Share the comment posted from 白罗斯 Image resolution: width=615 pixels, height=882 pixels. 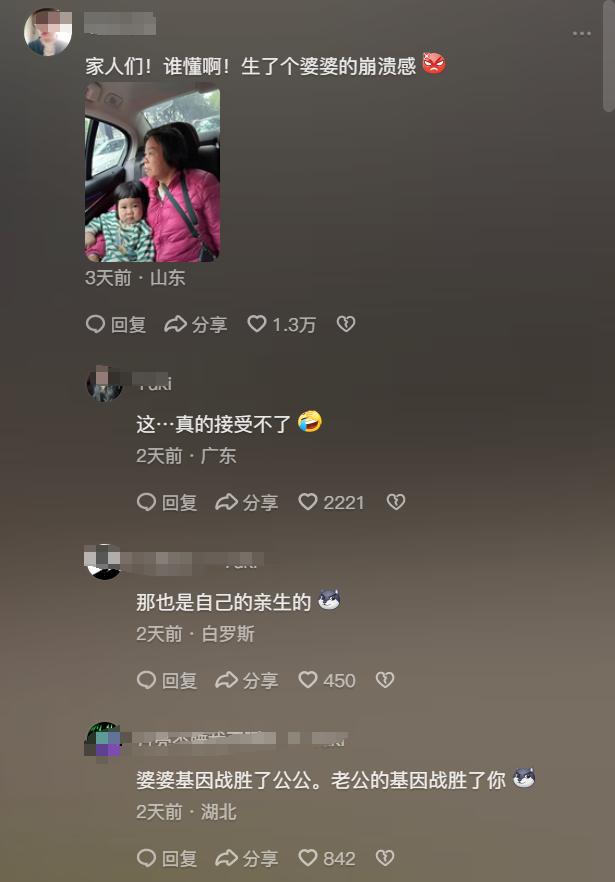(247, 680)
